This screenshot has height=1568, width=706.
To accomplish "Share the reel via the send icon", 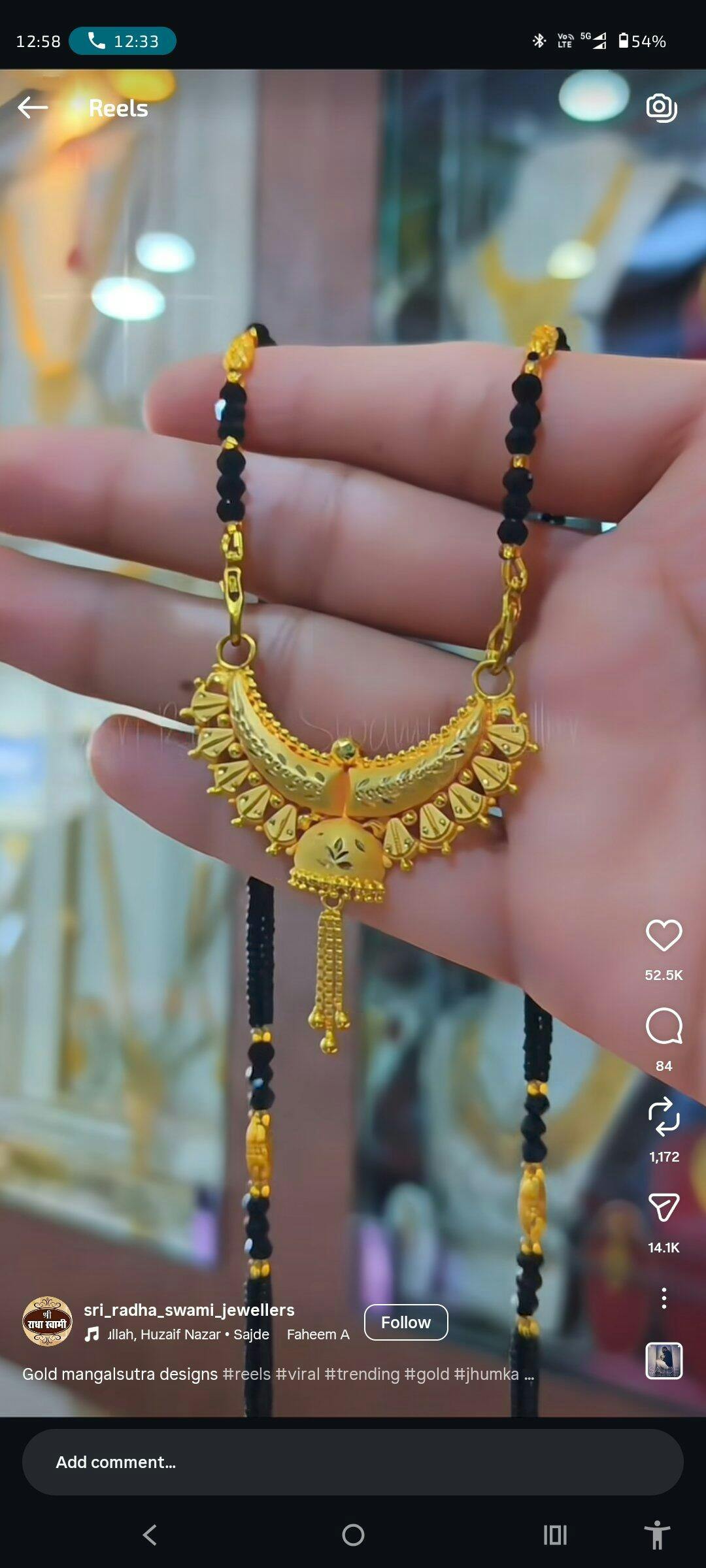I will click(664, 1207).
